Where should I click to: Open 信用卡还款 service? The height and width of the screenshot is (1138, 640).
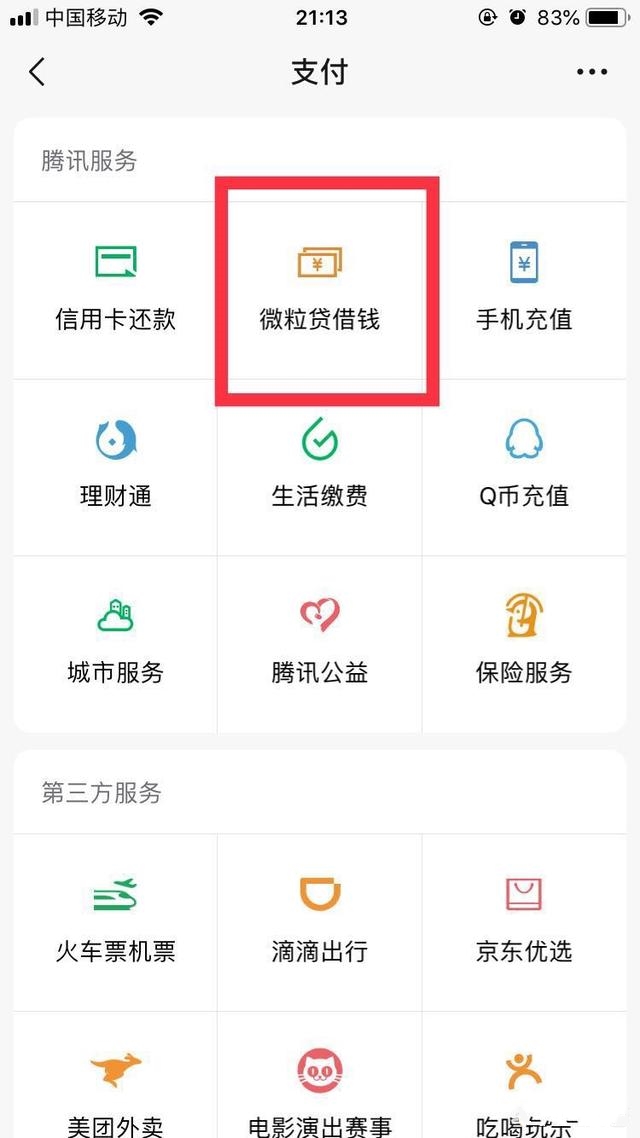tap(115, 288)
